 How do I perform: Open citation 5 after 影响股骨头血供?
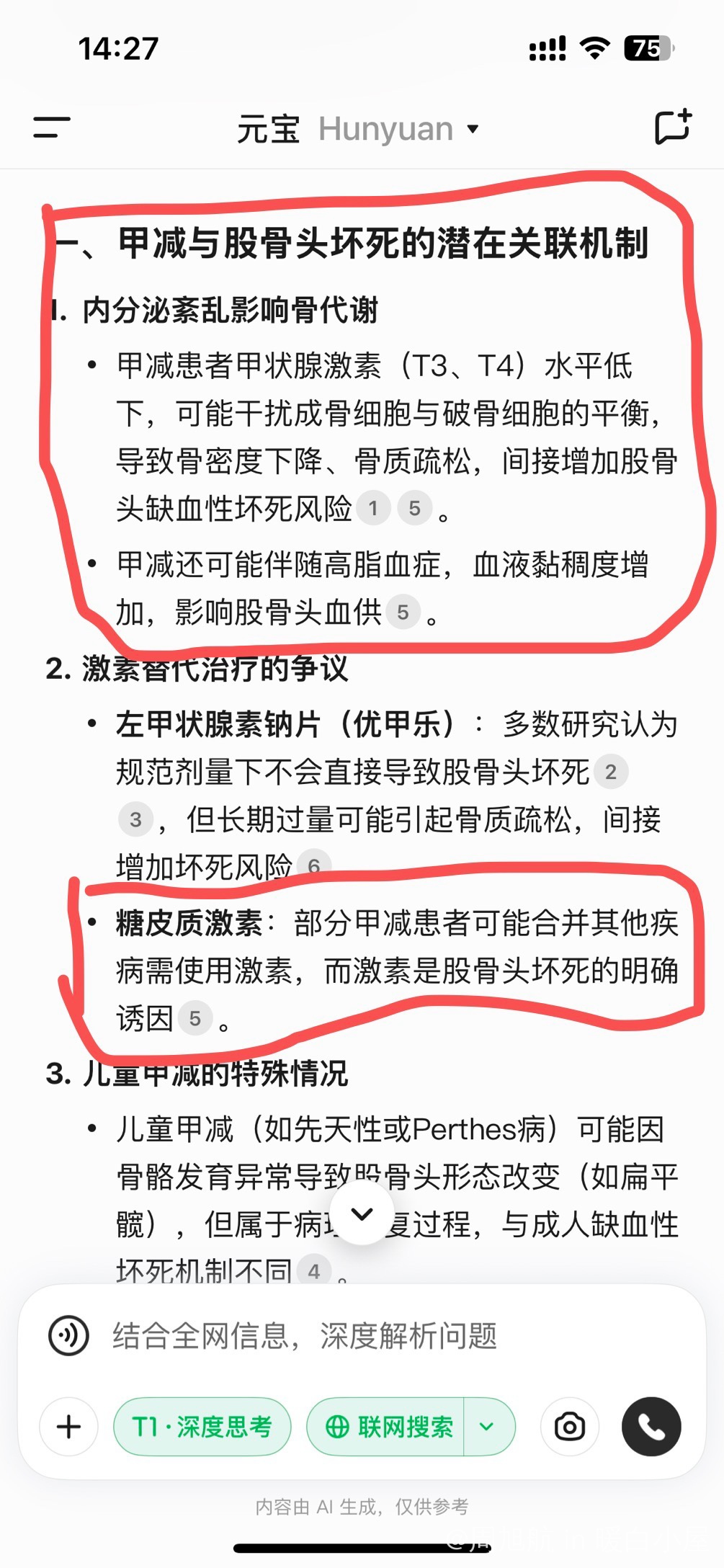pyautogui.click(x=403, y=612)
